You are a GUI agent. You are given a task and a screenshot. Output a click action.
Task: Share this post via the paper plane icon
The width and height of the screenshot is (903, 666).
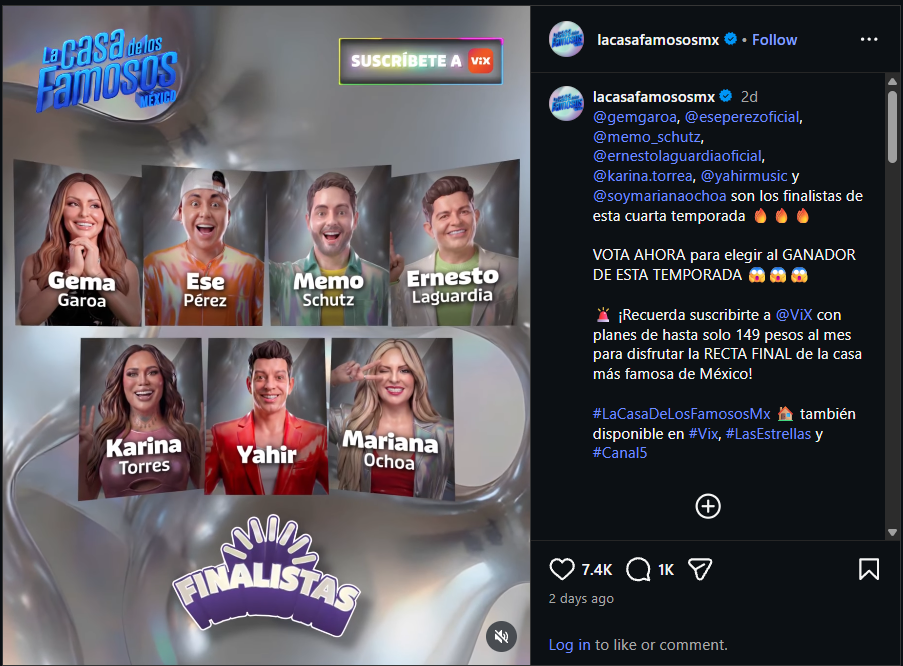(x=700, y=569)
